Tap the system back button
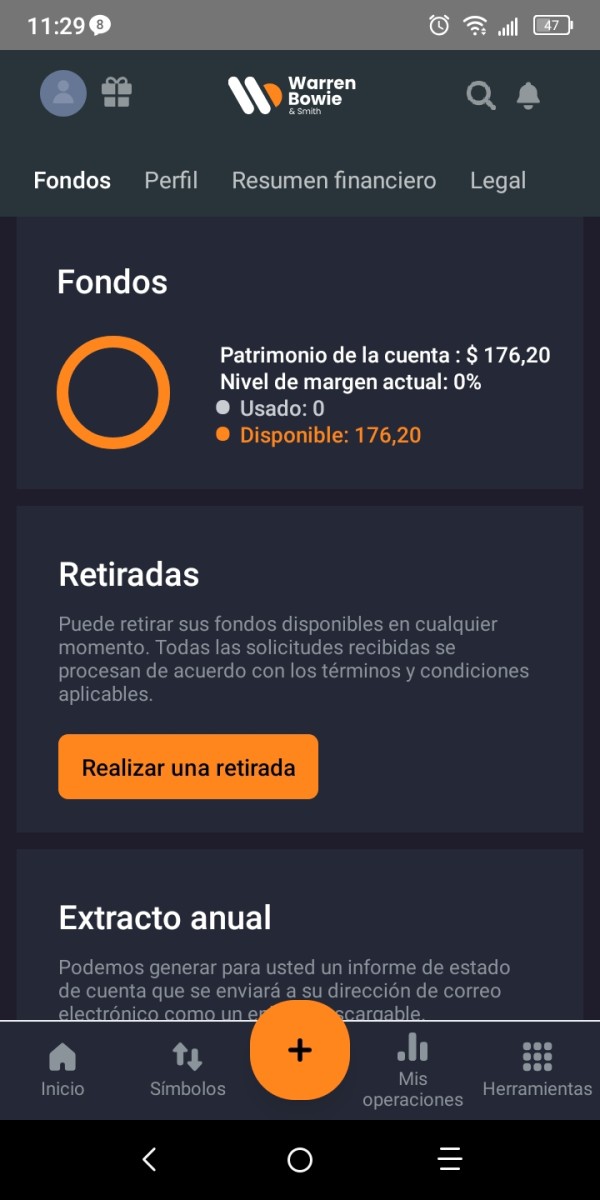The height and width of the screenshot is (1200, 600). tap(150, 1160)
